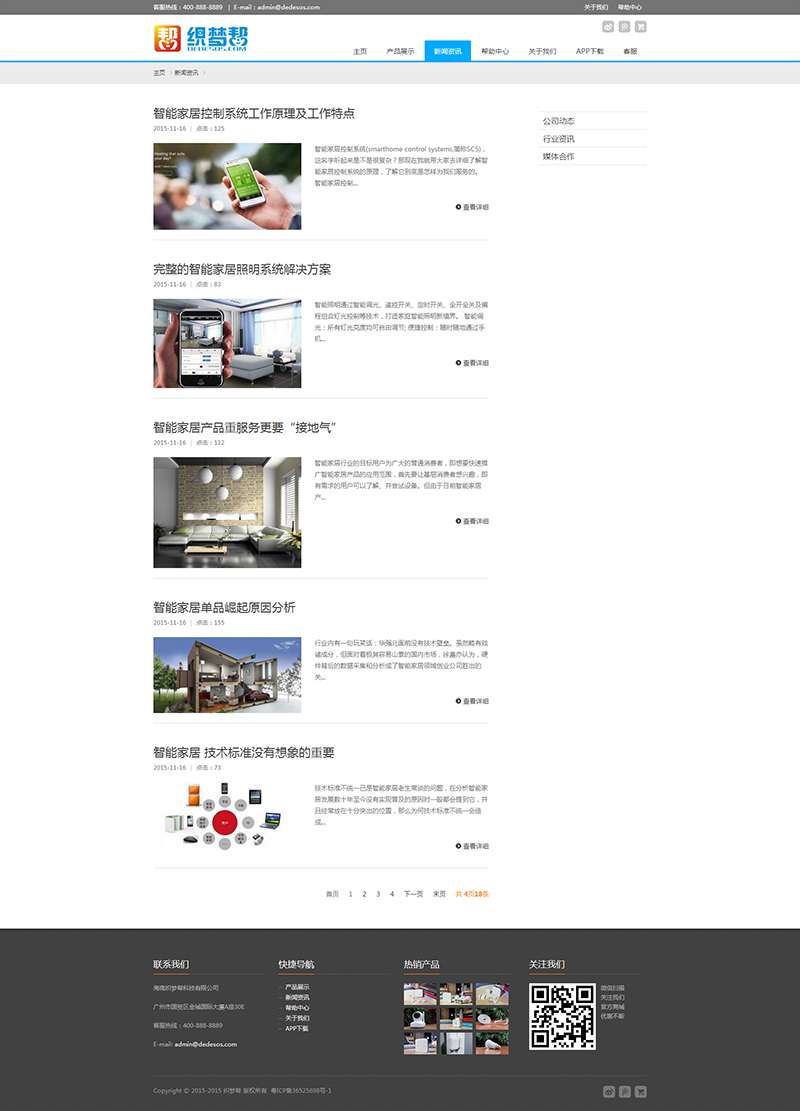Viewport: 800px width, 1111px height.
Task: Open the 产品展示 navigation tab
Action: point(400,51)
